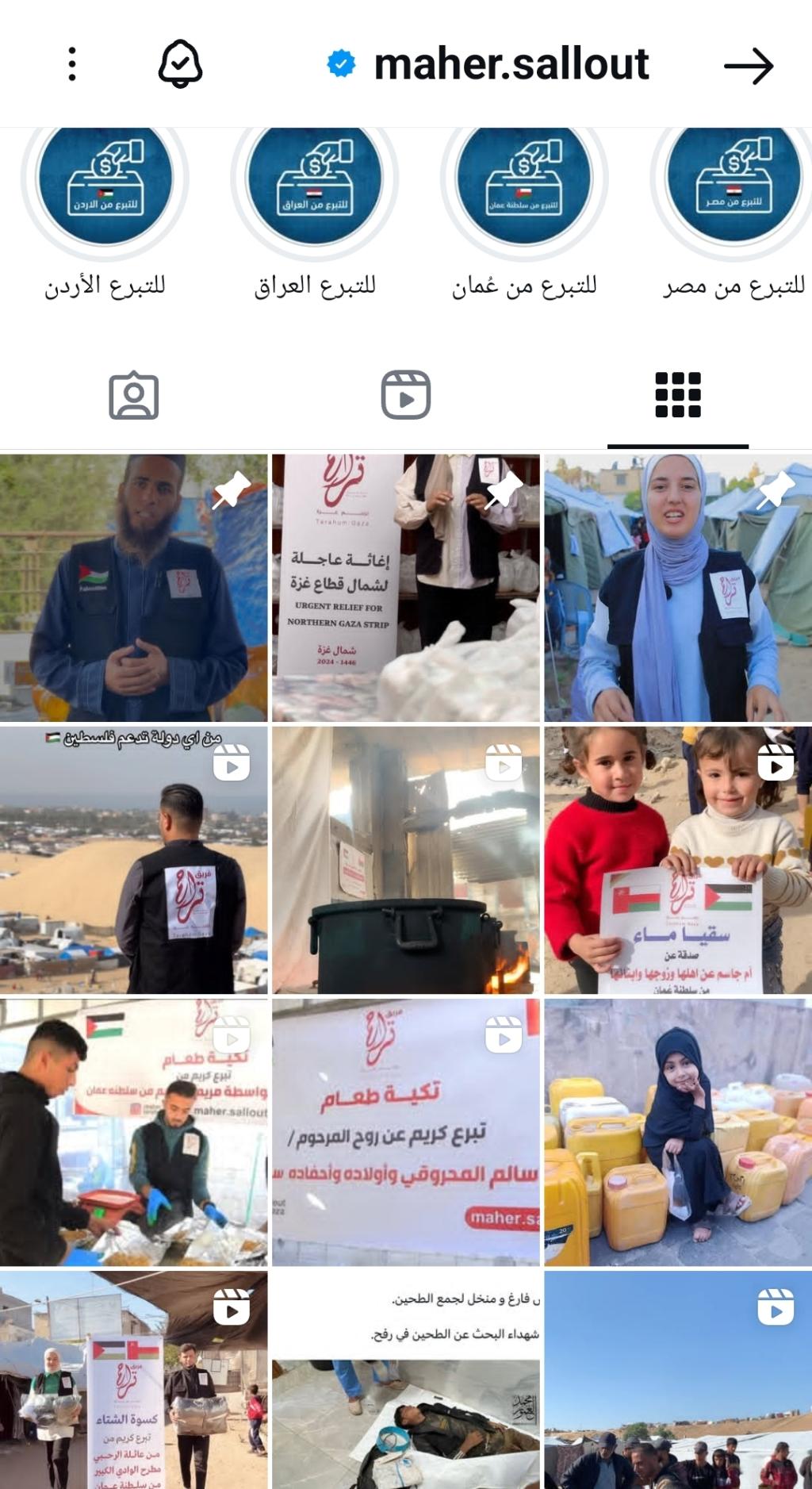
Task: Switch to the tagged photos tab
Action: [x=133, y=395]
